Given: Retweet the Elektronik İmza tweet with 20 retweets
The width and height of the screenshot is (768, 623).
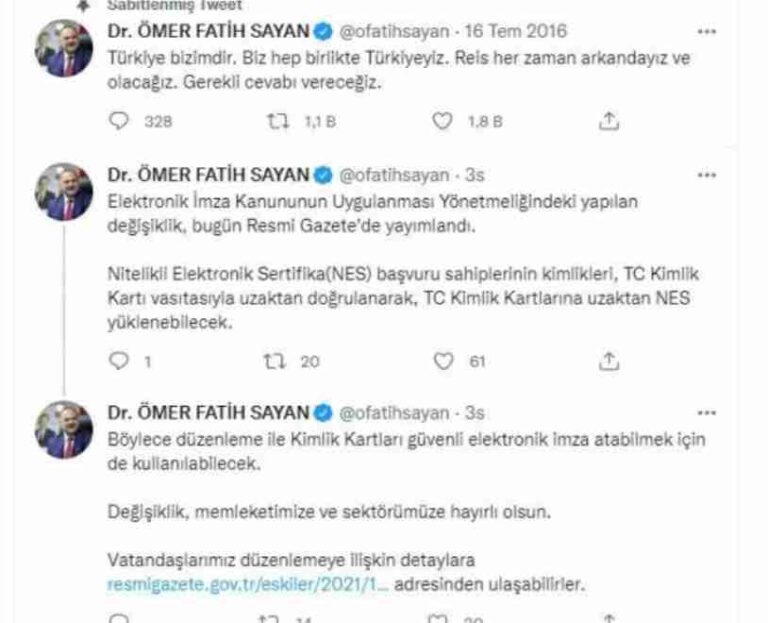Looking at the screenshot, I should tap(282, 358).
